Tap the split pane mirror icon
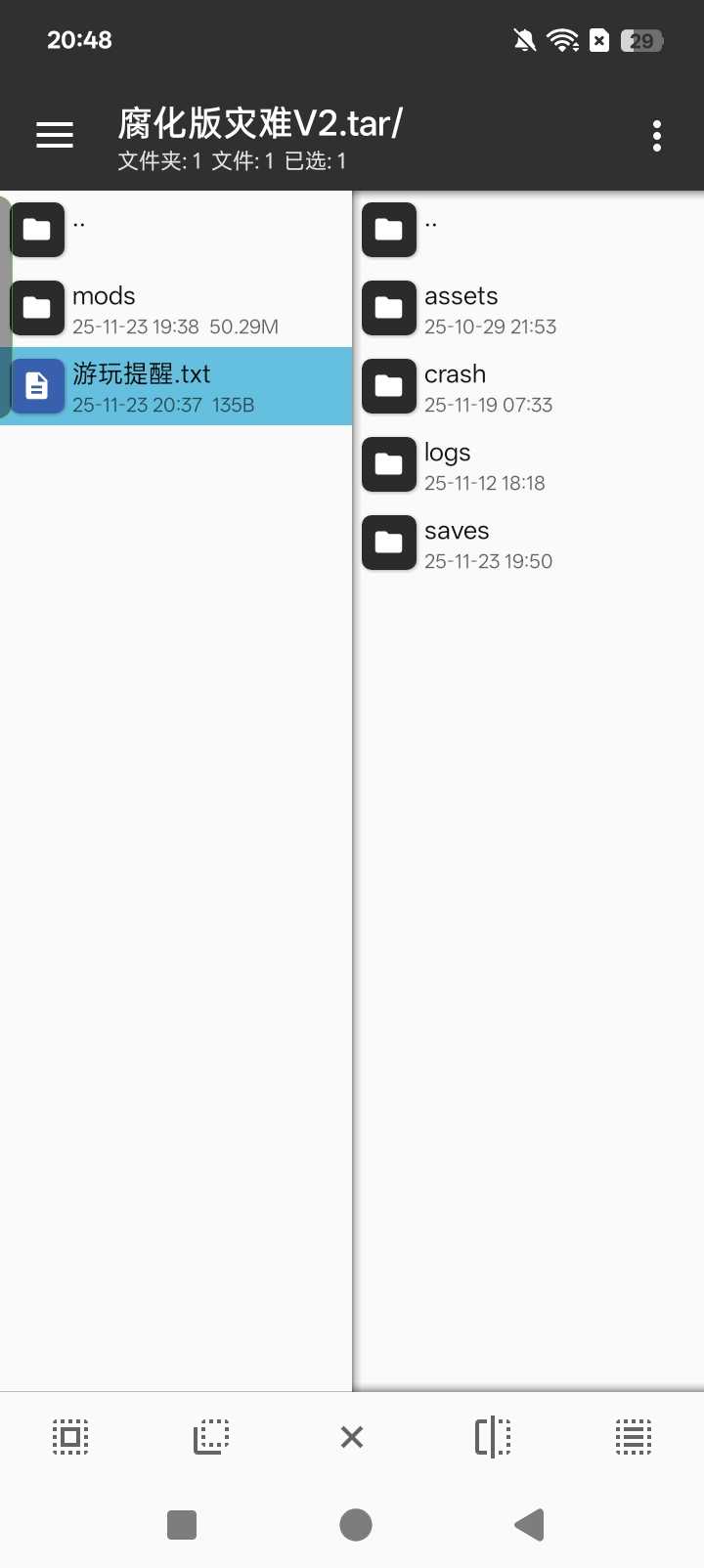The image size is (704, 1568). 493,1437
